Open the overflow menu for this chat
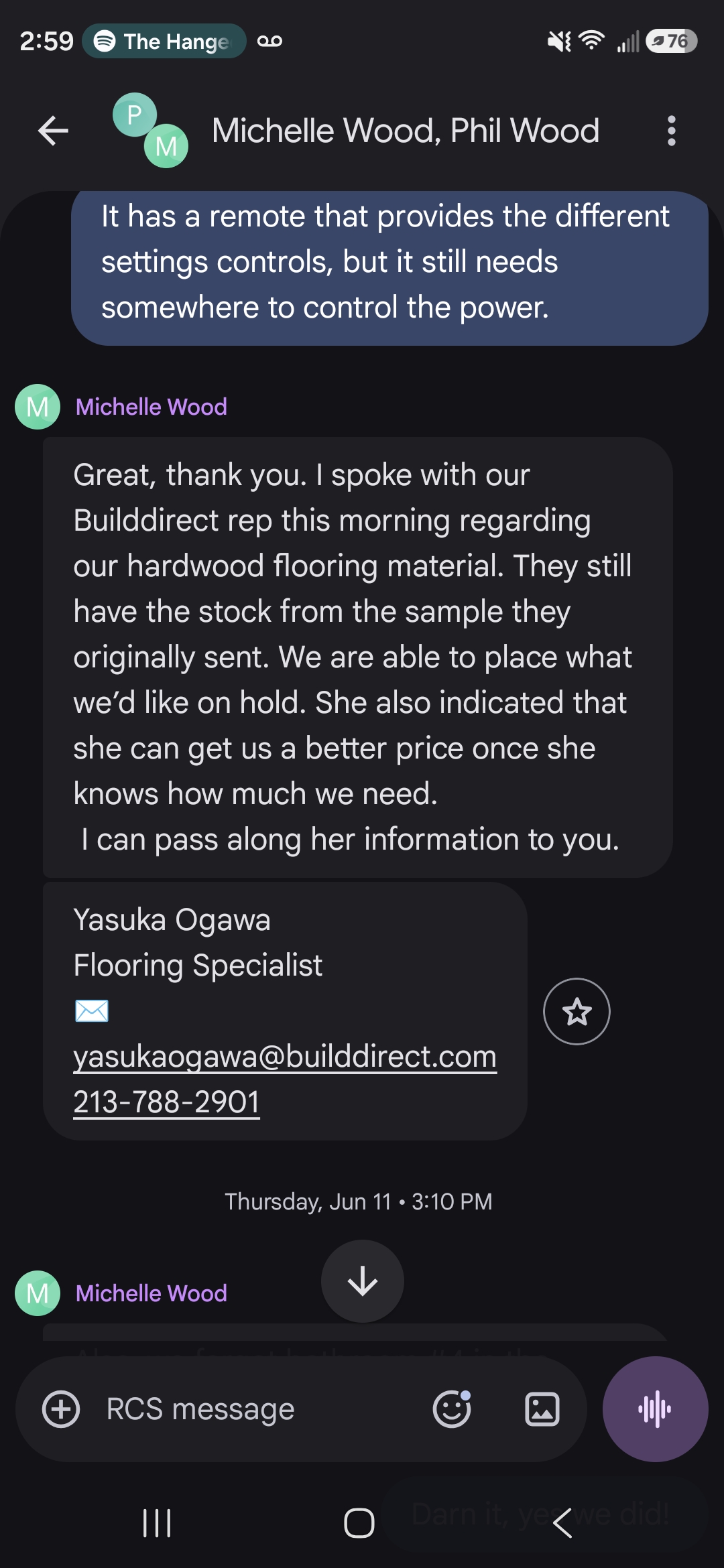This screenshot has width=724, height=1568. (671, 130)
